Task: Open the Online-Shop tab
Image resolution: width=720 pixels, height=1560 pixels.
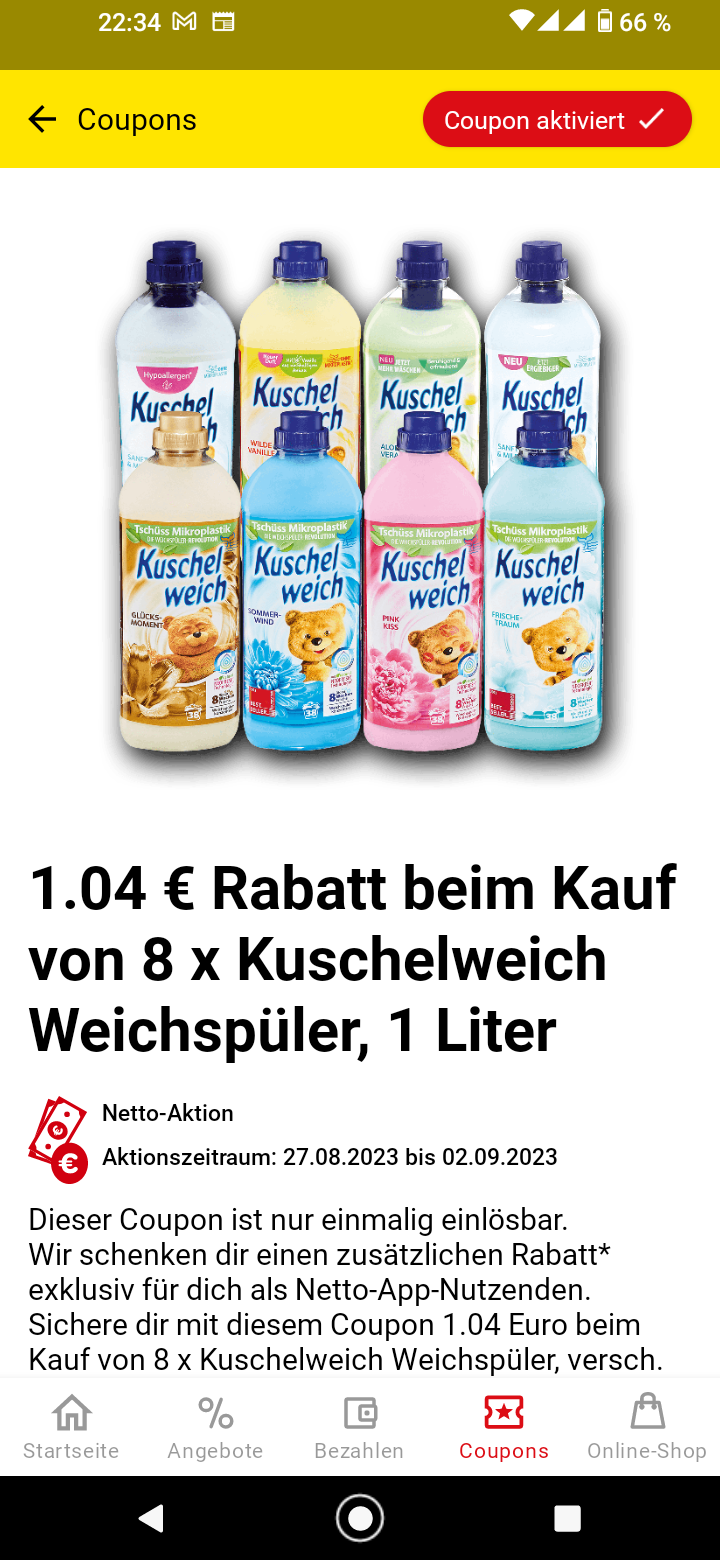Action: coord(647,1427)
